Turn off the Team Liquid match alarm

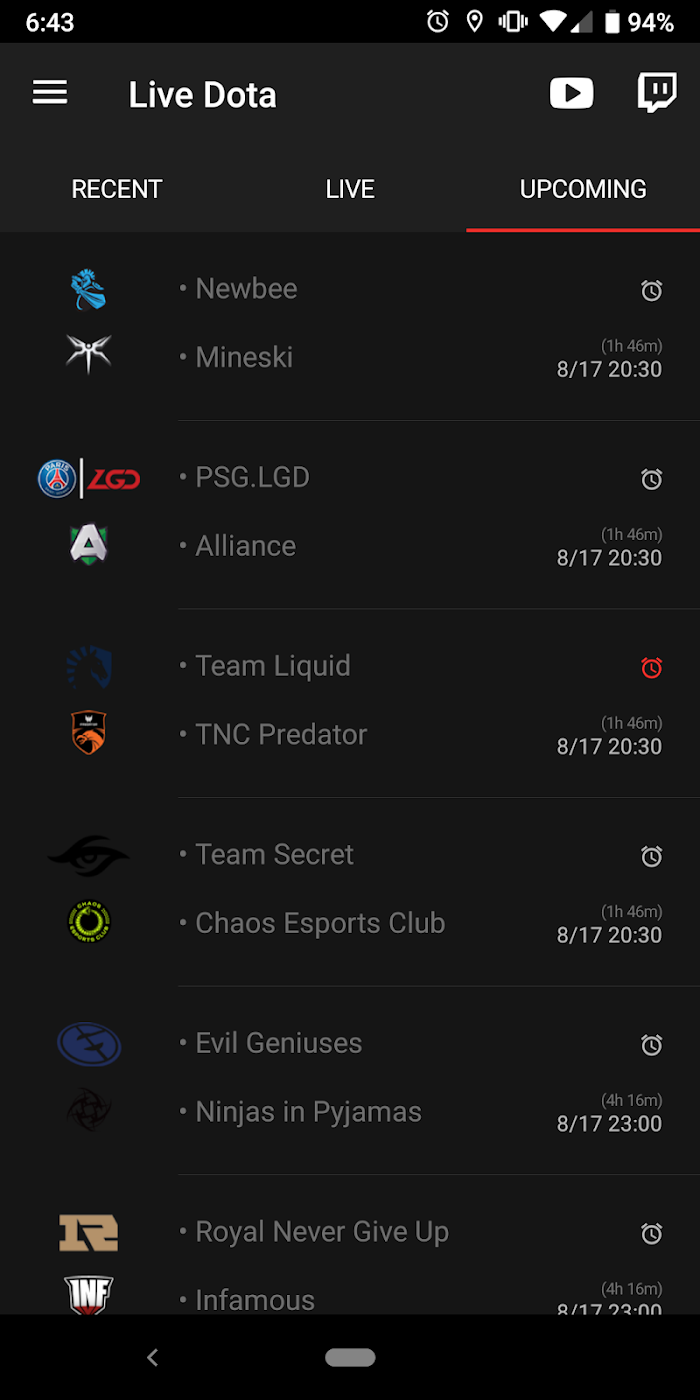[x=651, y=667]
